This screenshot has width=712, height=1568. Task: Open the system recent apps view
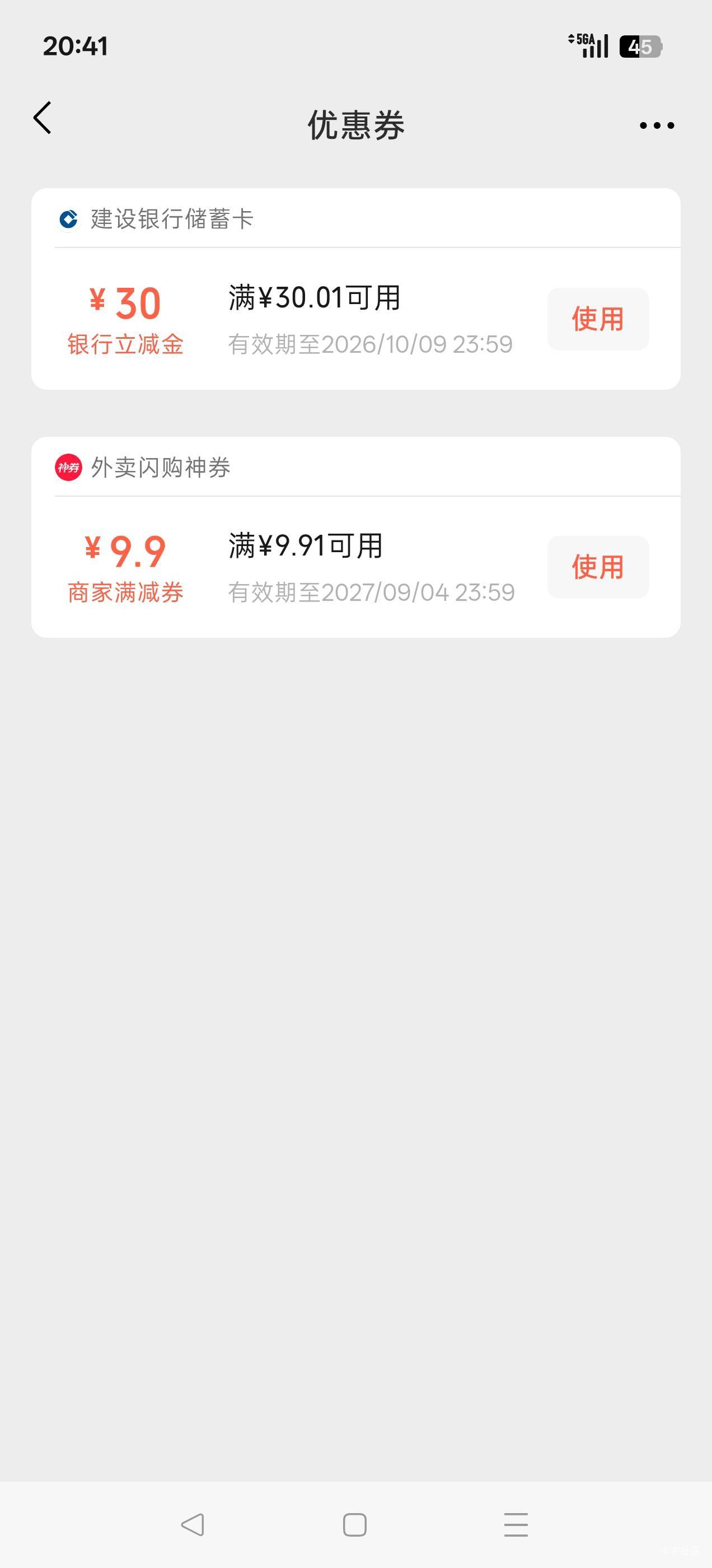516,1524
